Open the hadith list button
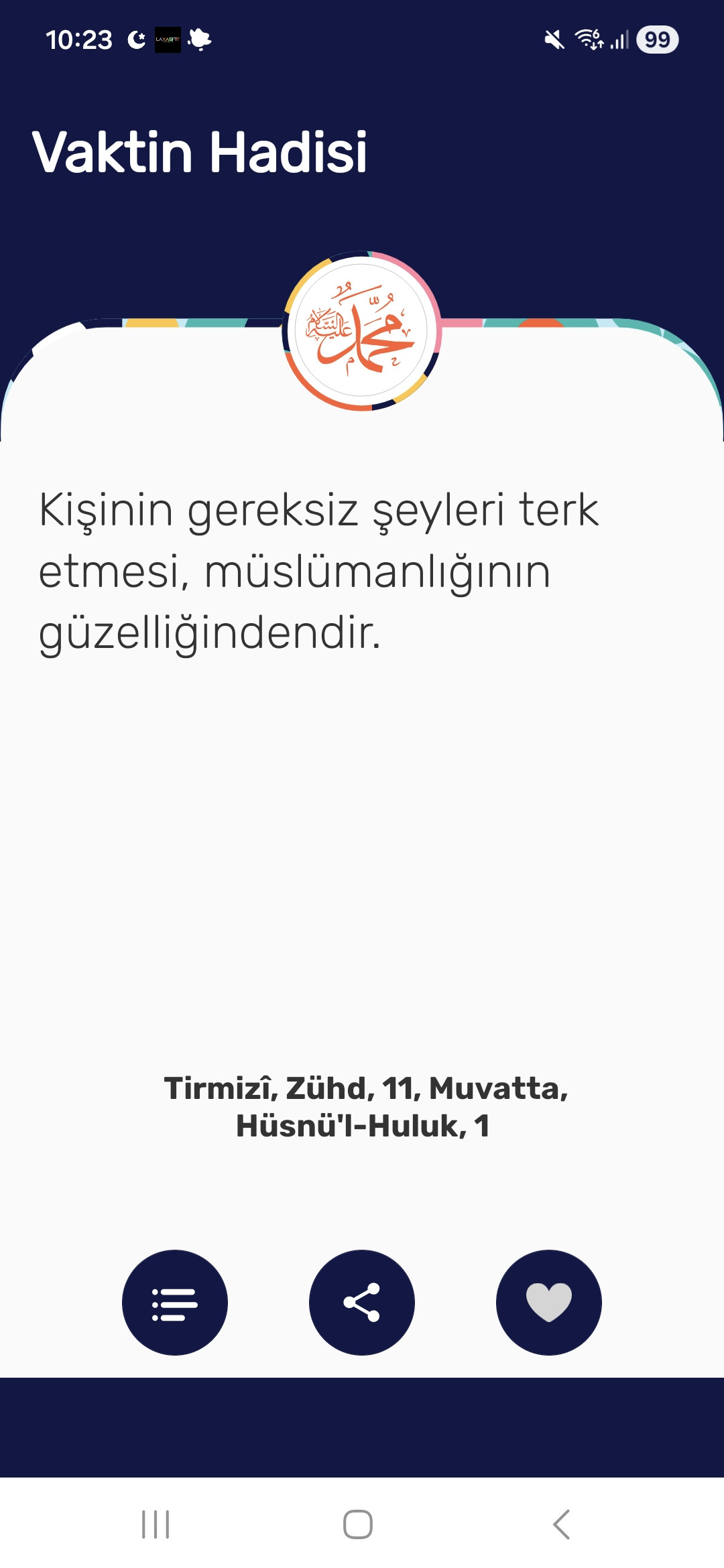This screenshot has height=1568, width=724. pyautogui.click(x=174, y=1302)
